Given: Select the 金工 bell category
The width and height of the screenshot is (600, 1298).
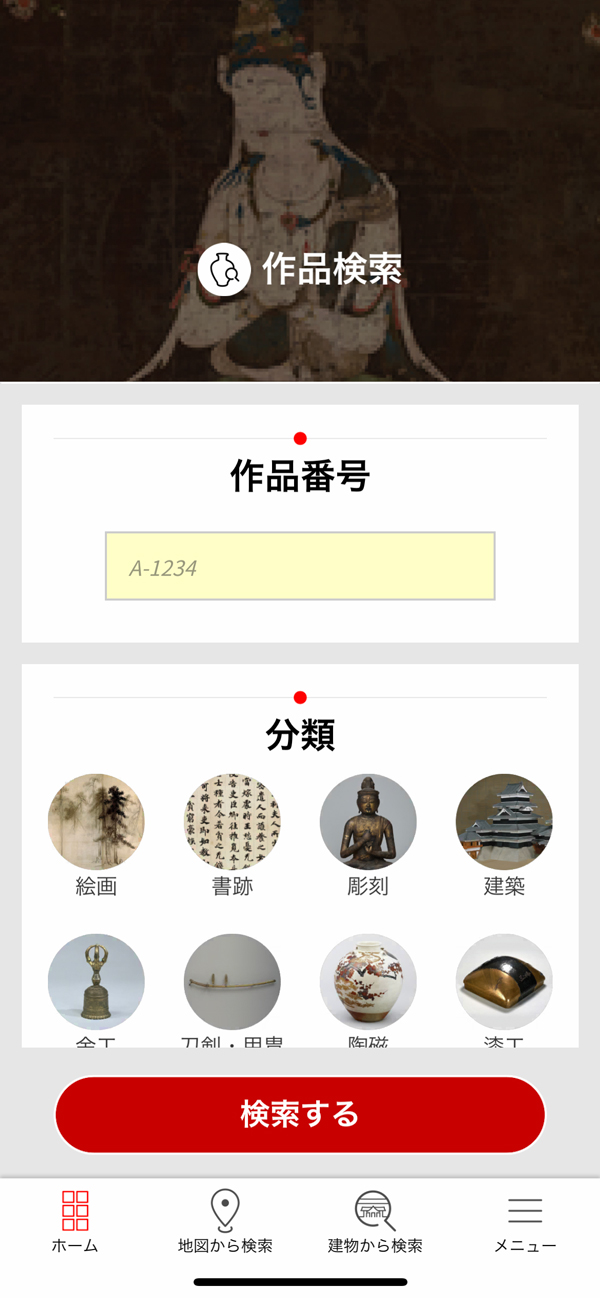Looking at the screenshot, I should (x=96, y=982).
